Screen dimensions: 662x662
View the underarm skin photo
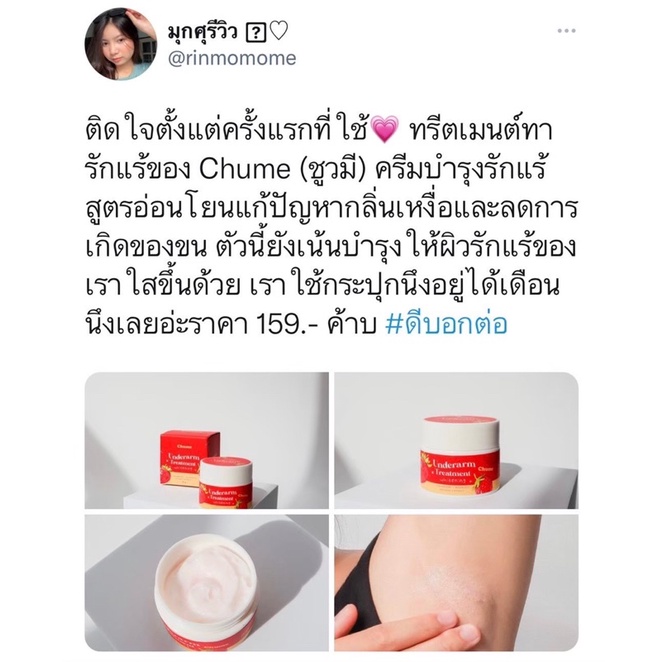[x=456, y=583]
